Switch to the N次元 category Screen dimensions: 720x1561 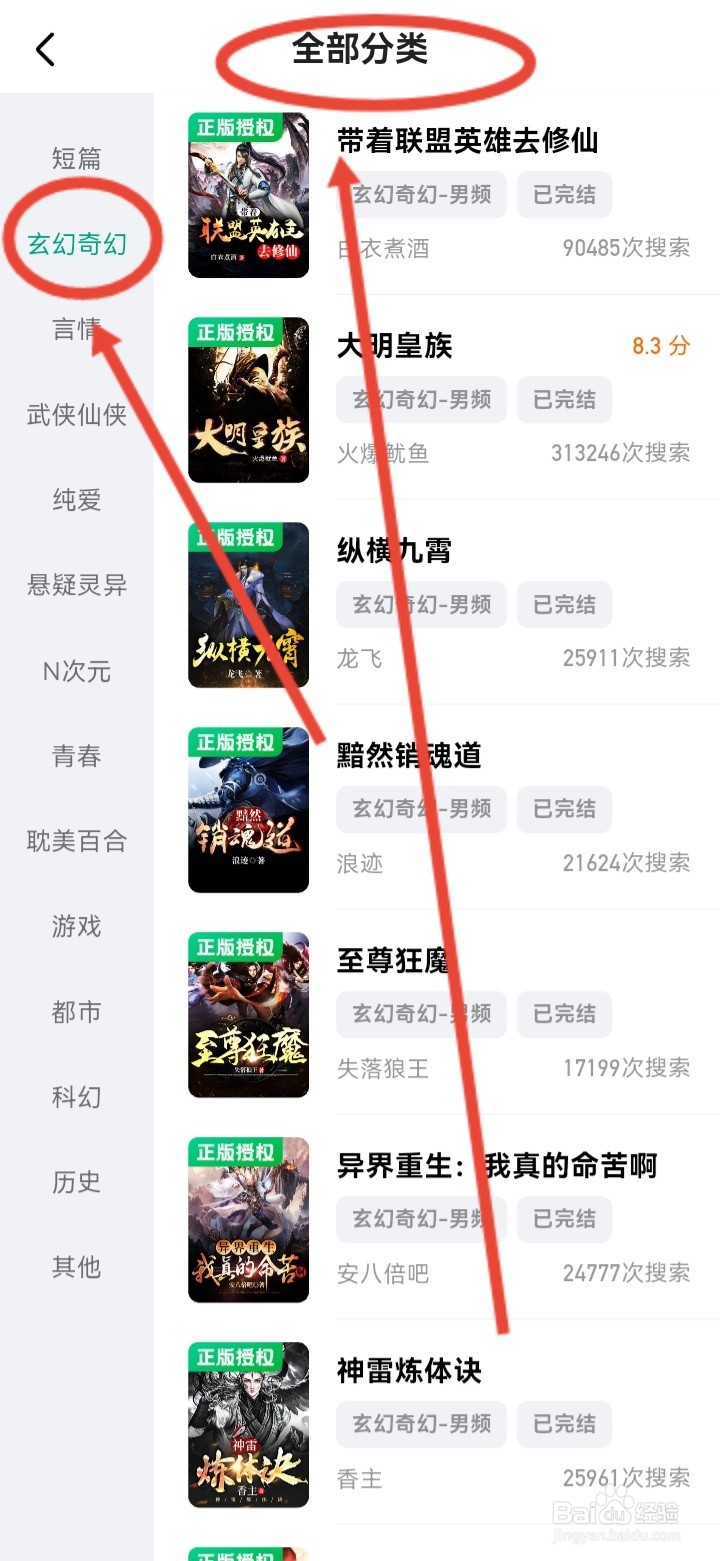tap(77, 672)
